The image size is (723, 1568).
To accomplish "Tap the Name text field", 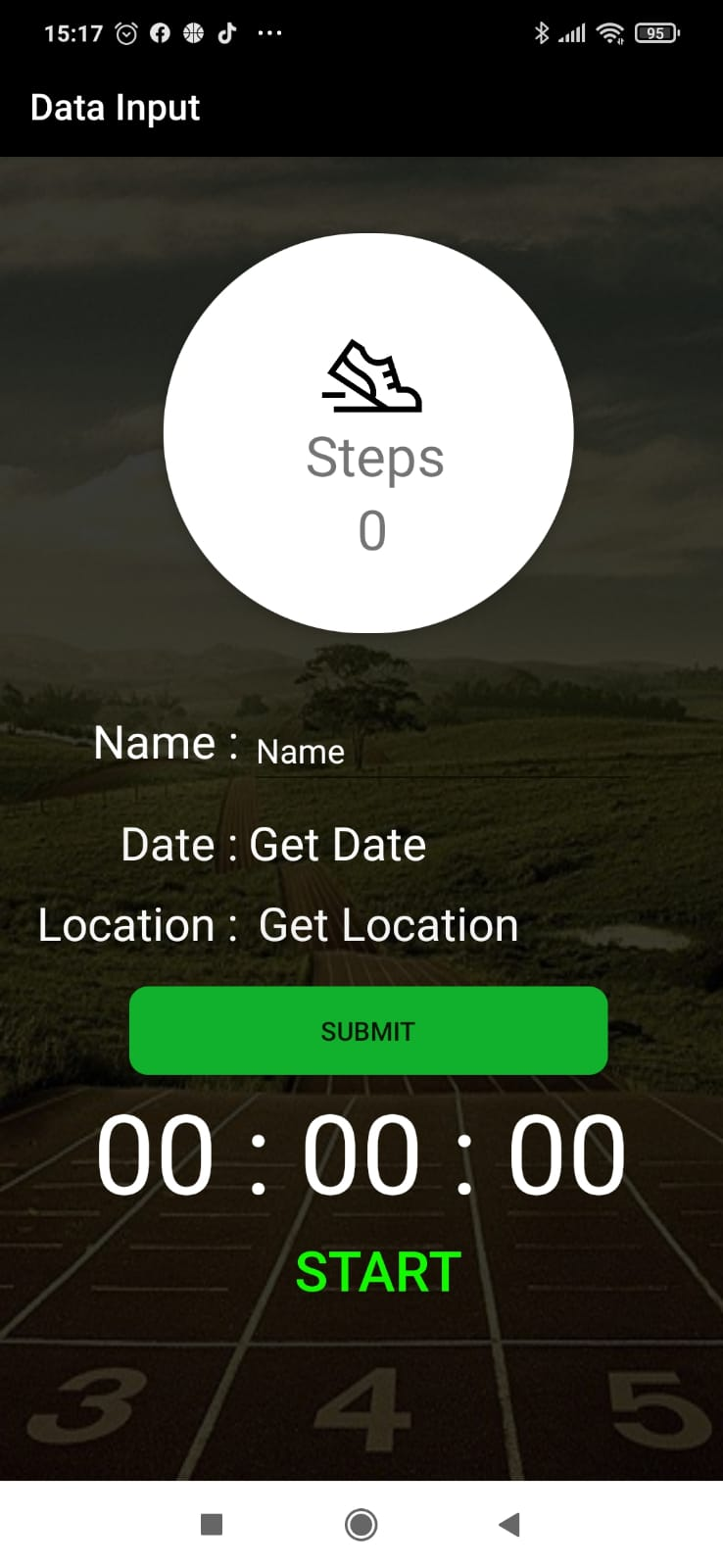I will [441, 753].
